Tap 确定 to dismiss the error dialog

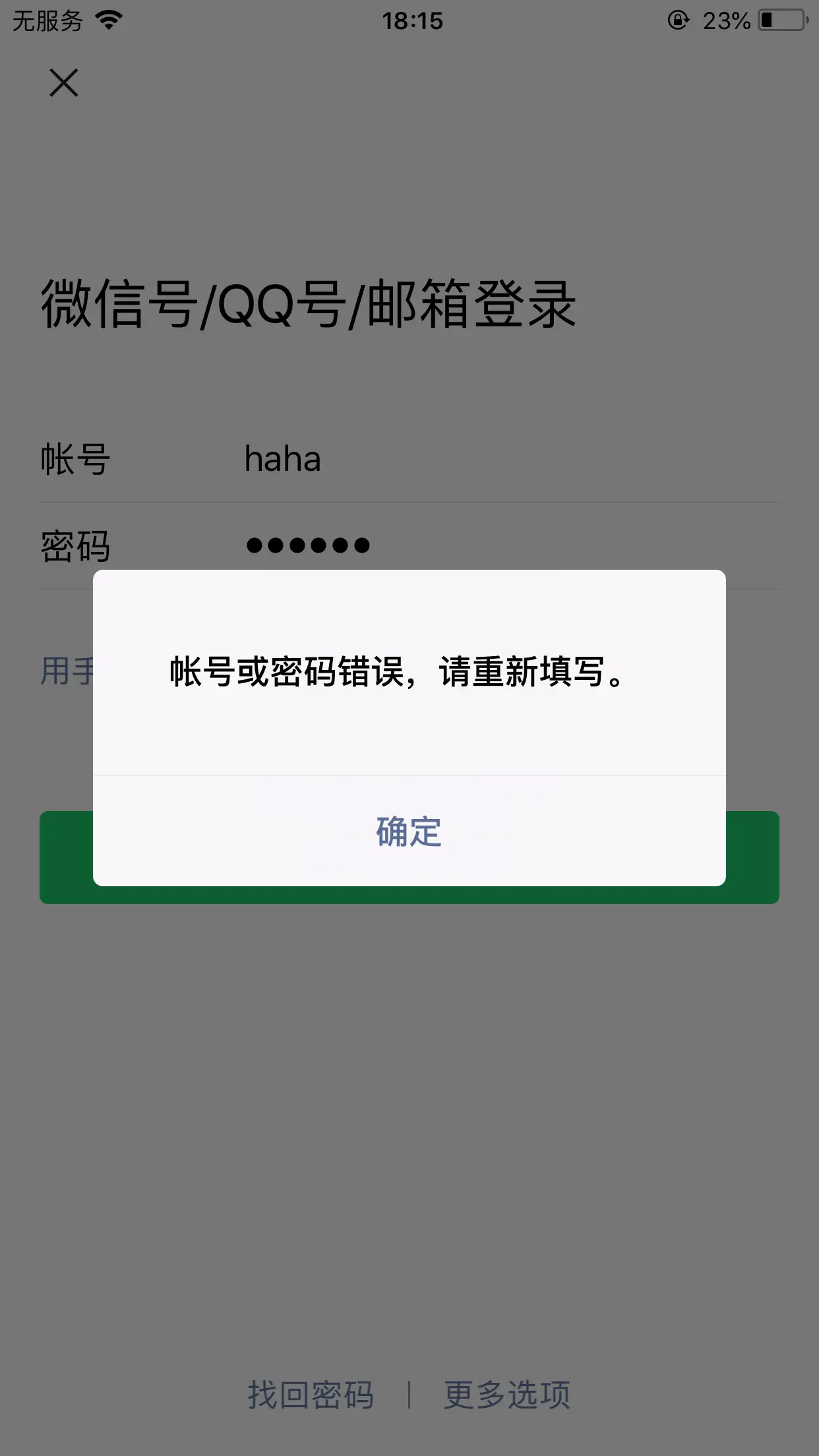click(x=409, y=831)
